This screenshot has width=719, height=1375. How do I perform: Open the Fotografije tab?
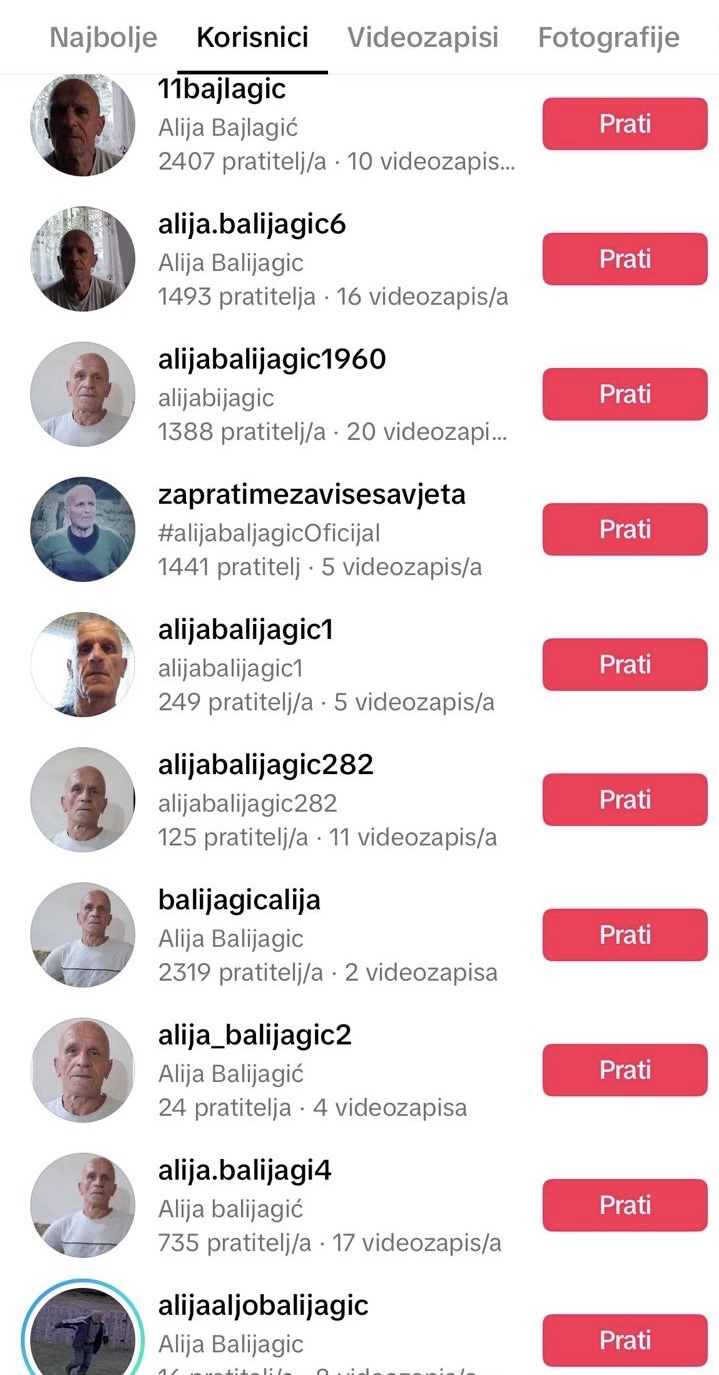click(608, 38)
